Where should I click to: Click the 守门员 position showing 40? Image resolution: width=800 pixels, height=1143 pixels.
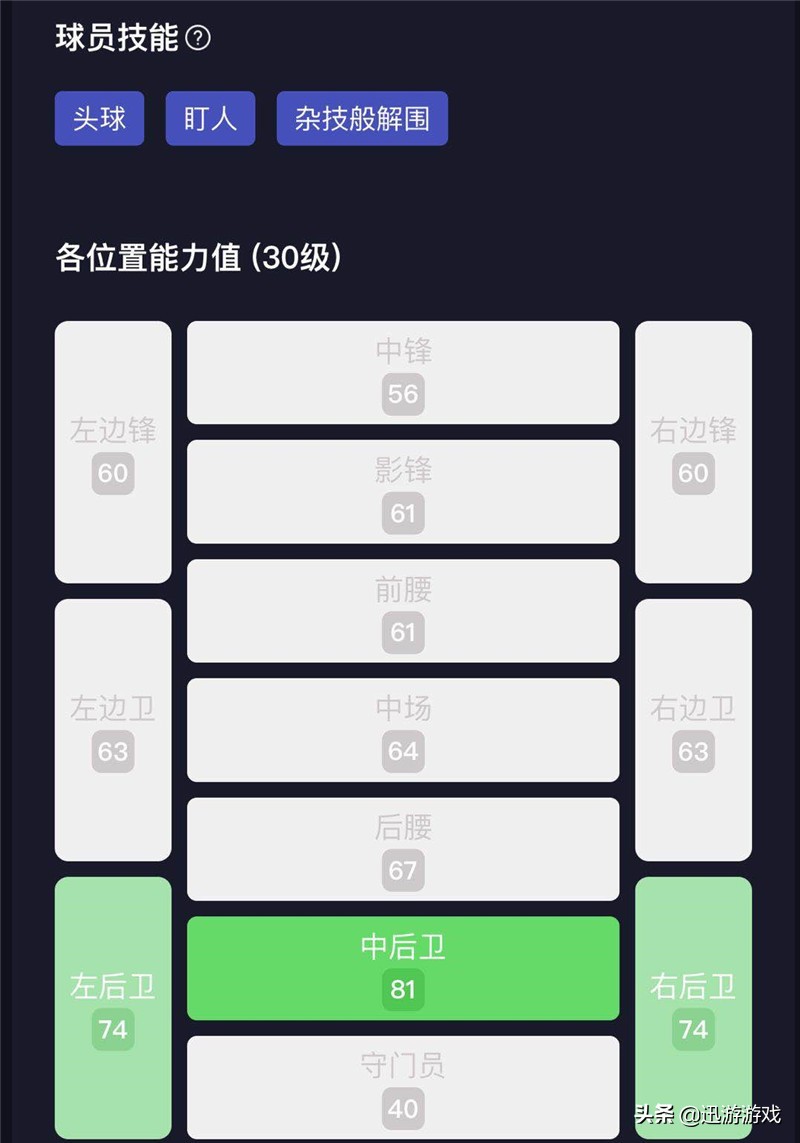click(402, 1087)
